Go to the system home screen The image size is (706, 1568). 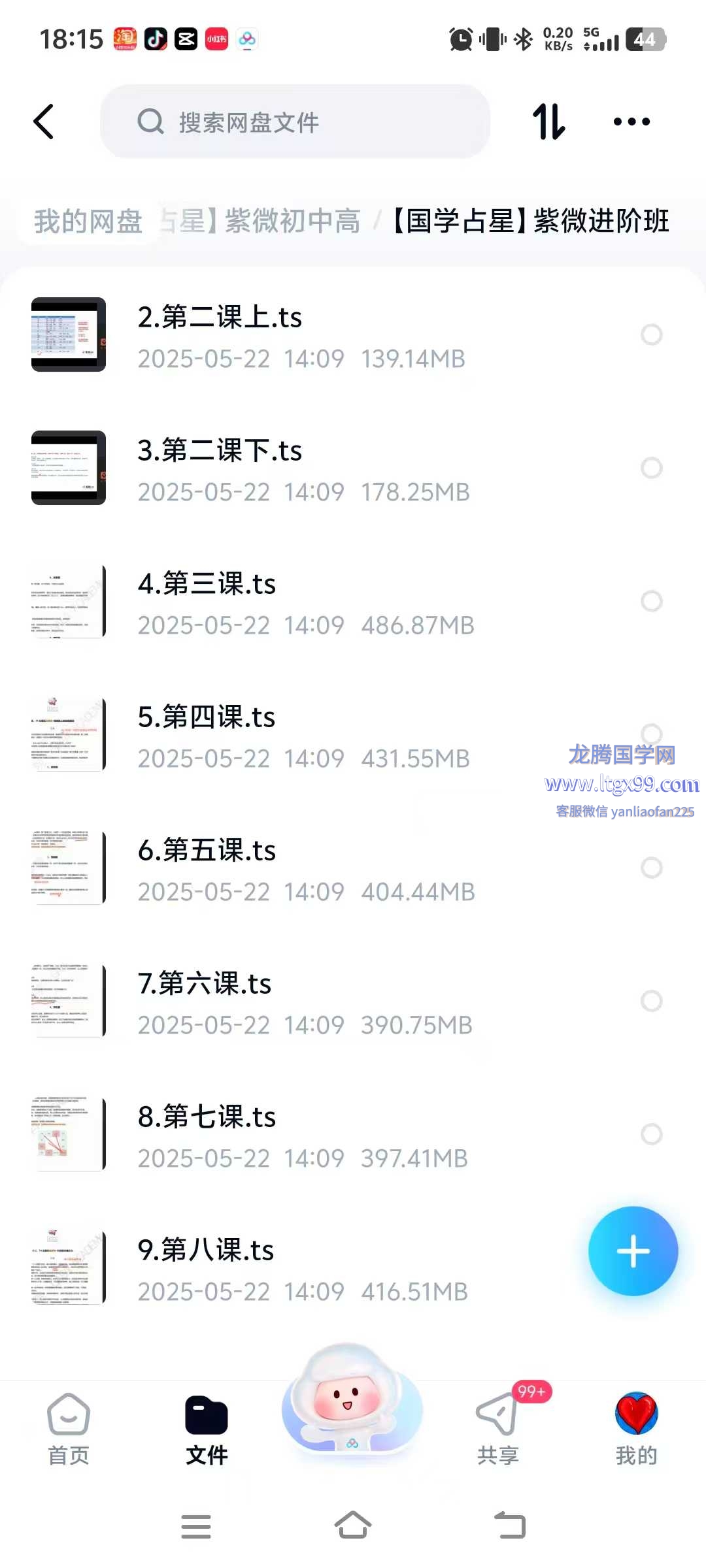coord(353,1526)
